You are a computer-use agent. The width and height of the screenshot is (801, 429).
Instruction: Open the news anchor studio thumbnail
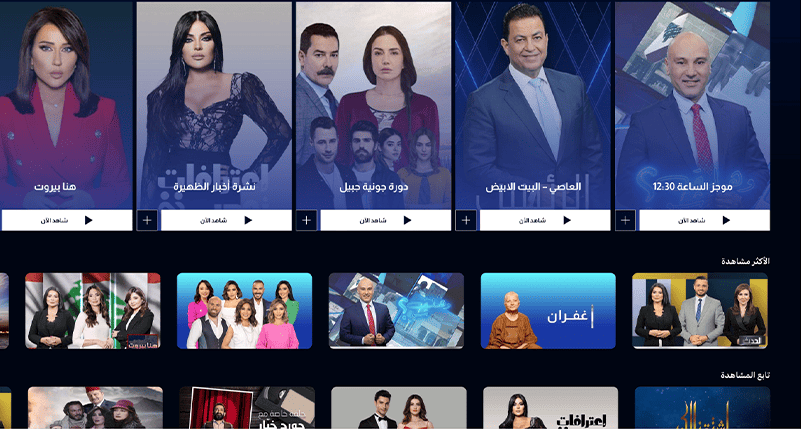(396, 310)
